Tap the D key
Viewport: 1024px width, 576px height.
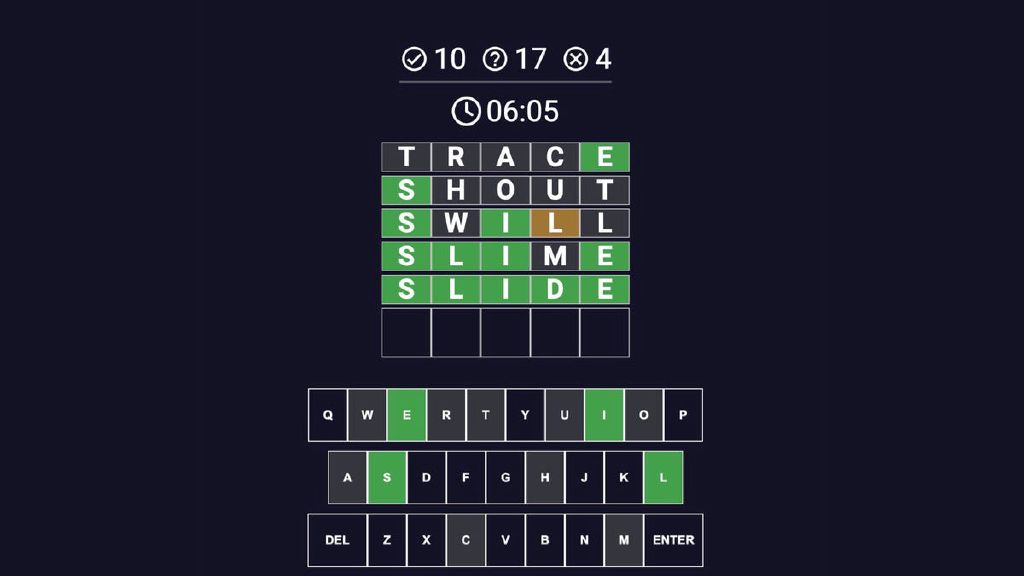pyautogui.click(x=426, y=477)
